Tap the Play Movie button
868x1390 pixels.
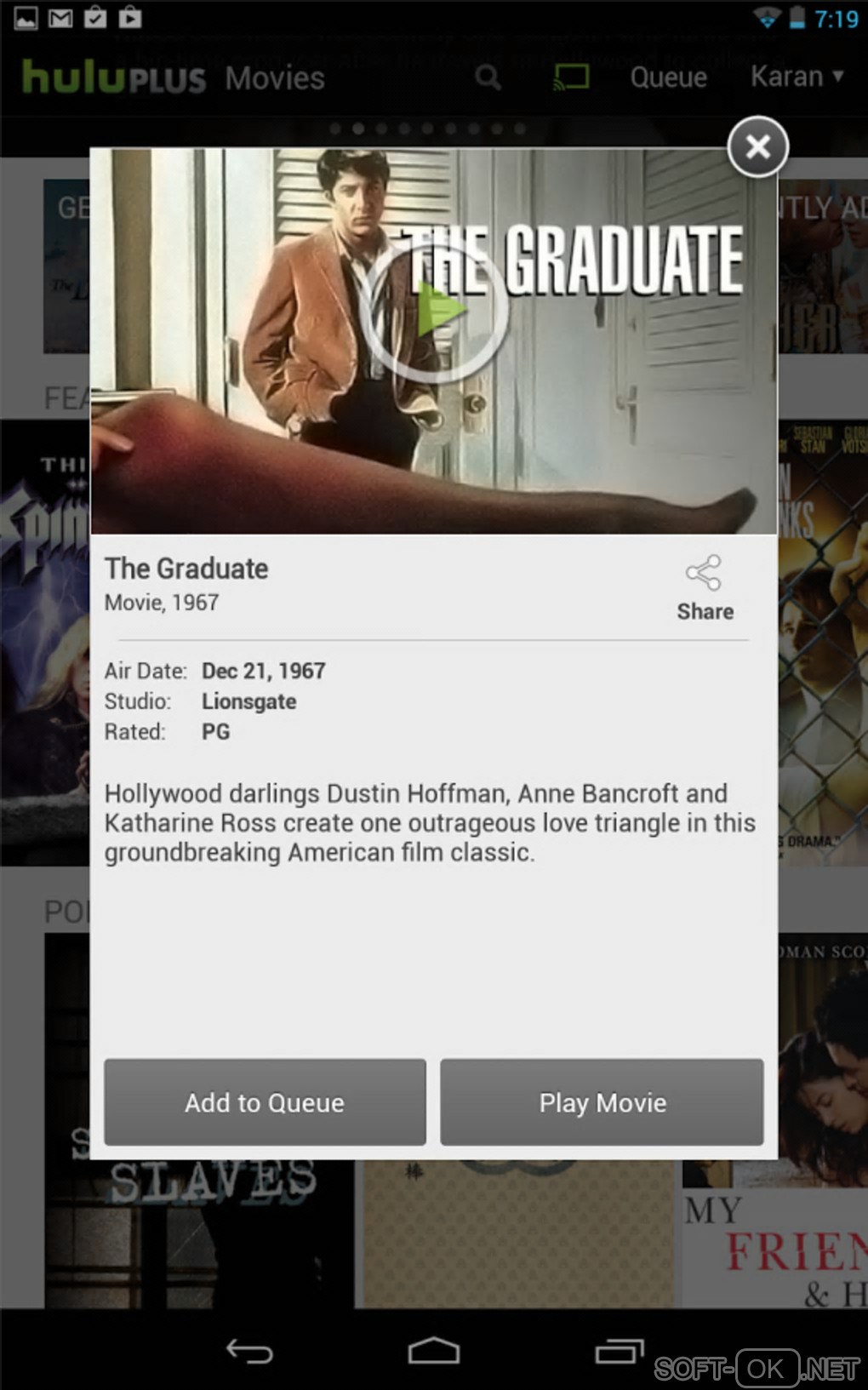602,1101
